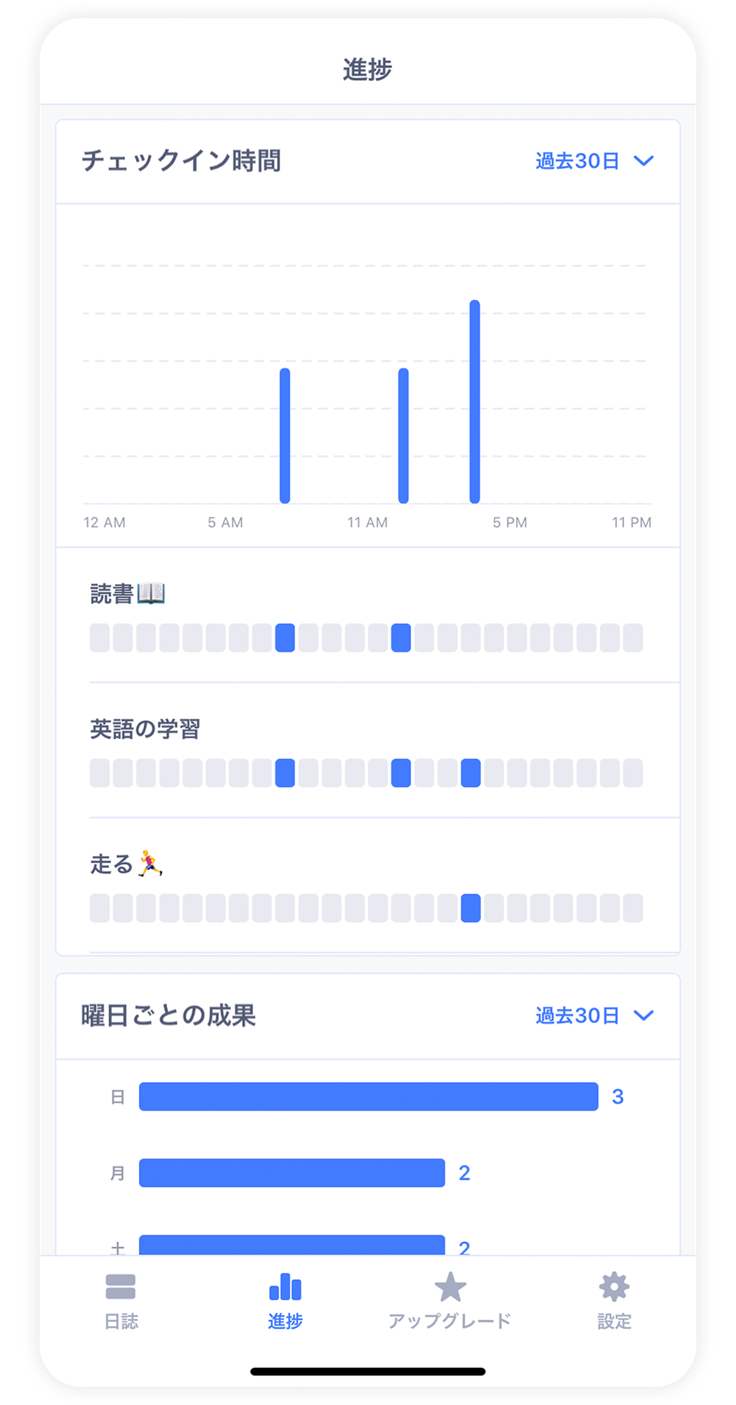Open 過去30日 dropdown for 曜日ごとの成果
The height and width of the screenshot is (1405, 736).
pos(594,1016)
